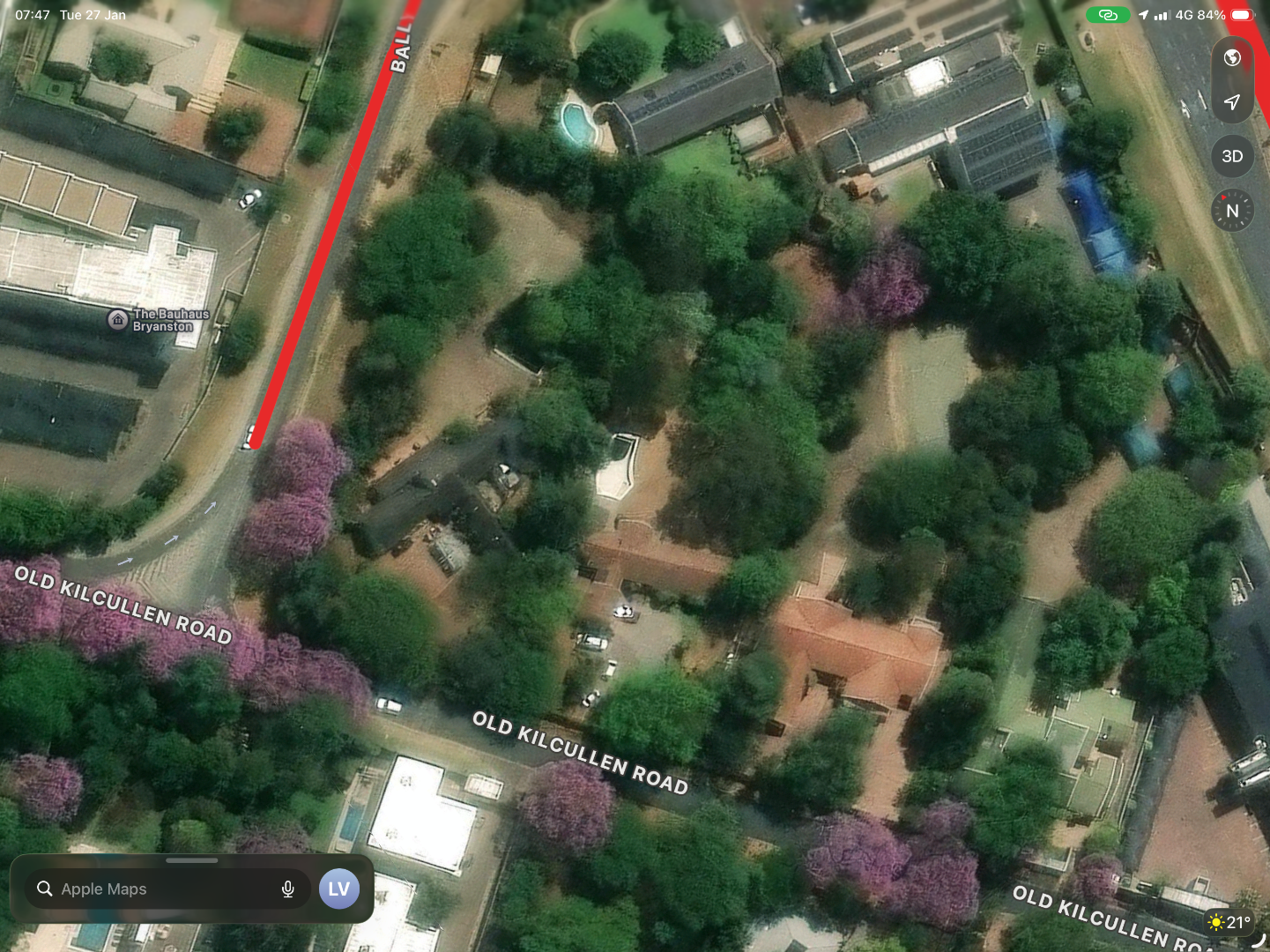Open the 21° weather badge

1229,922
